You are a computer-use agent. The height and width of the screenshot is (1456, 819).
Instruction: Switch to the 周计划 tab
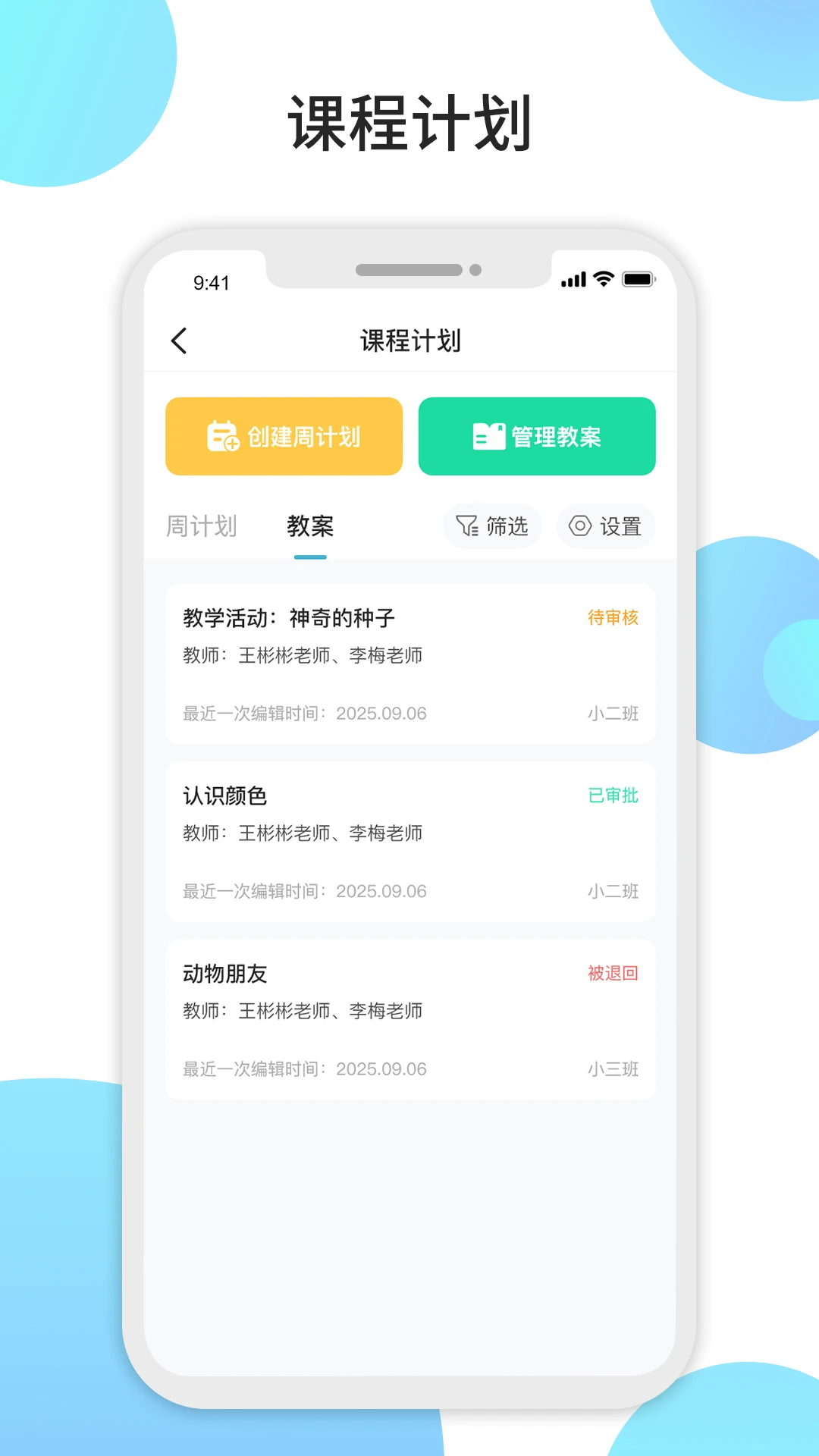[200, 526]
